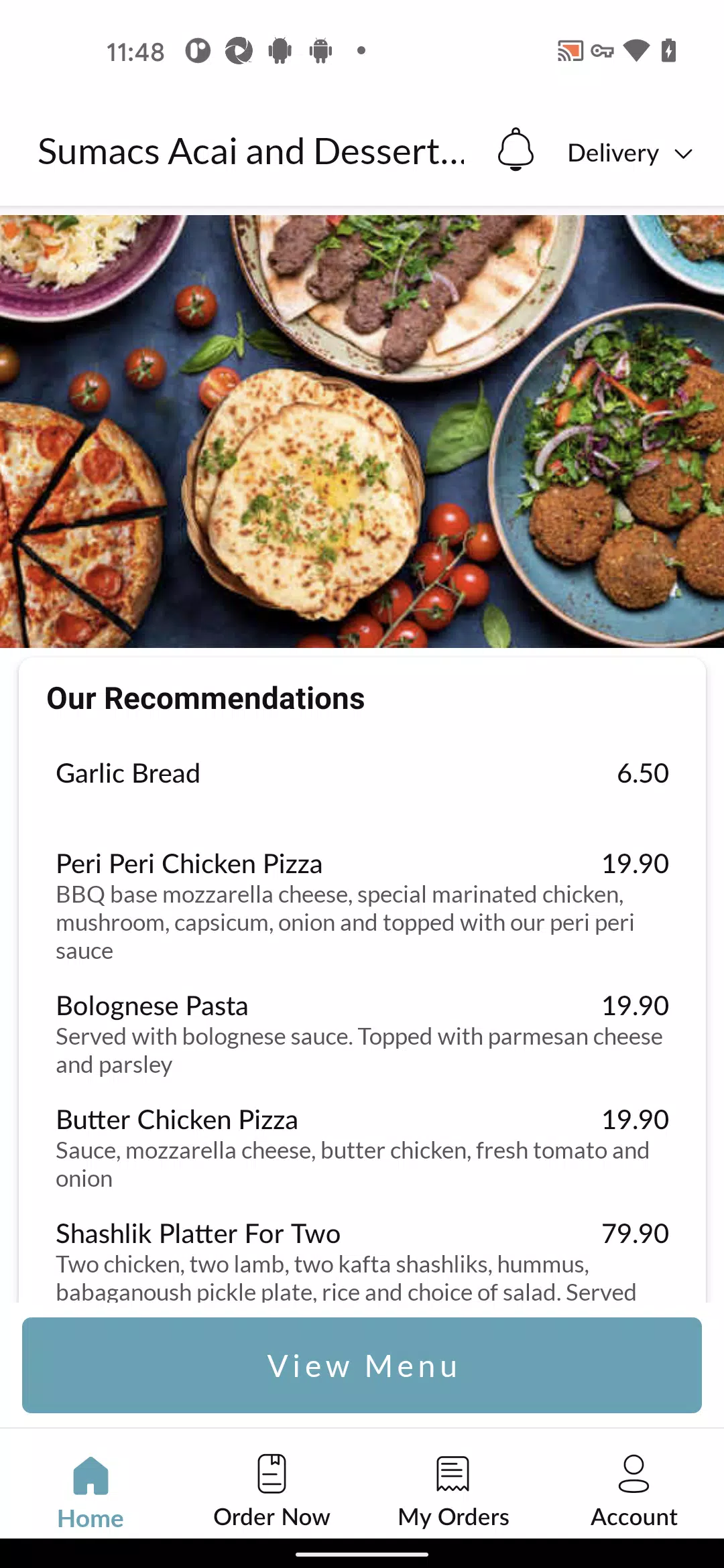The height and width of the screenshot is (1568, 724).
Task: Go to My Orders tab
Action: pos(453,1491)
